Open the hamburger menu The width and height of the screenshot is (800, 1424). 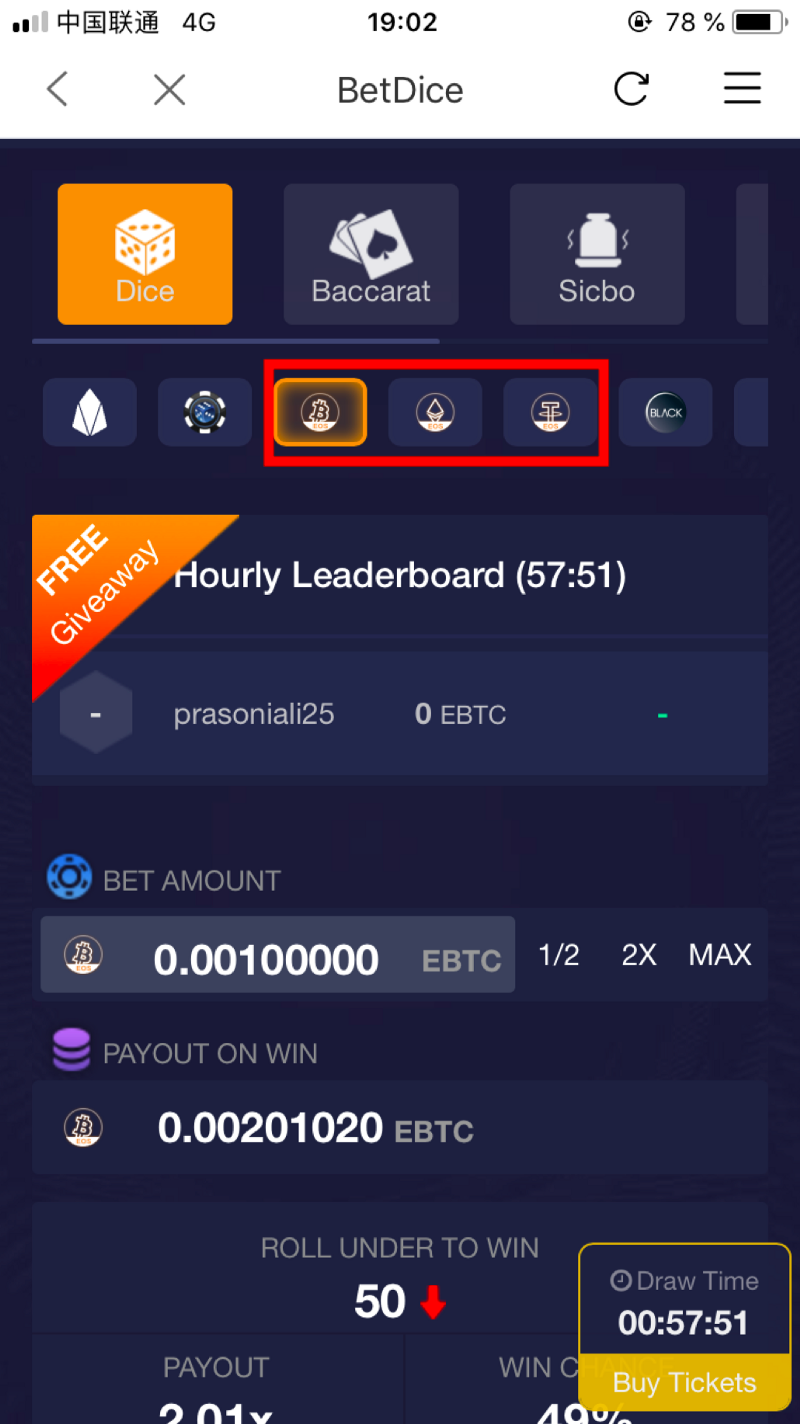click(x=742, y=90)
